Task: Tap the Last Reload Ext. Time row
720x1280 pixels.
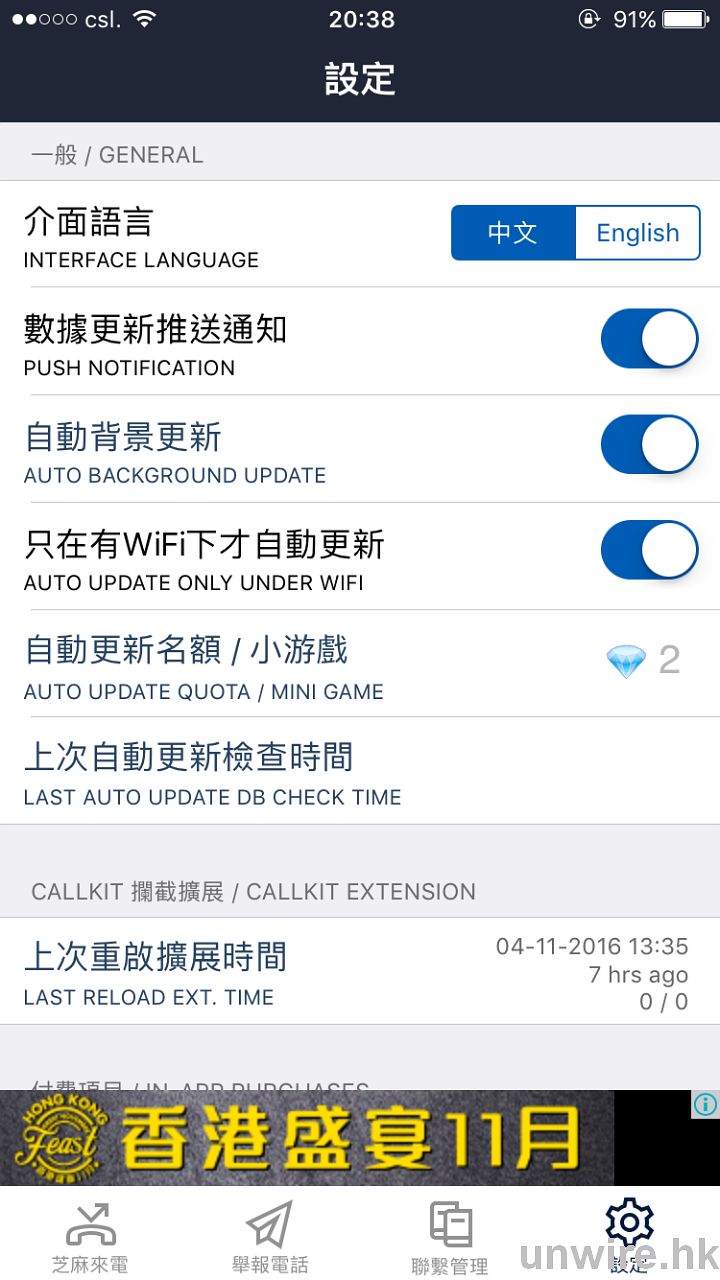Action: (x=360, y=971)
